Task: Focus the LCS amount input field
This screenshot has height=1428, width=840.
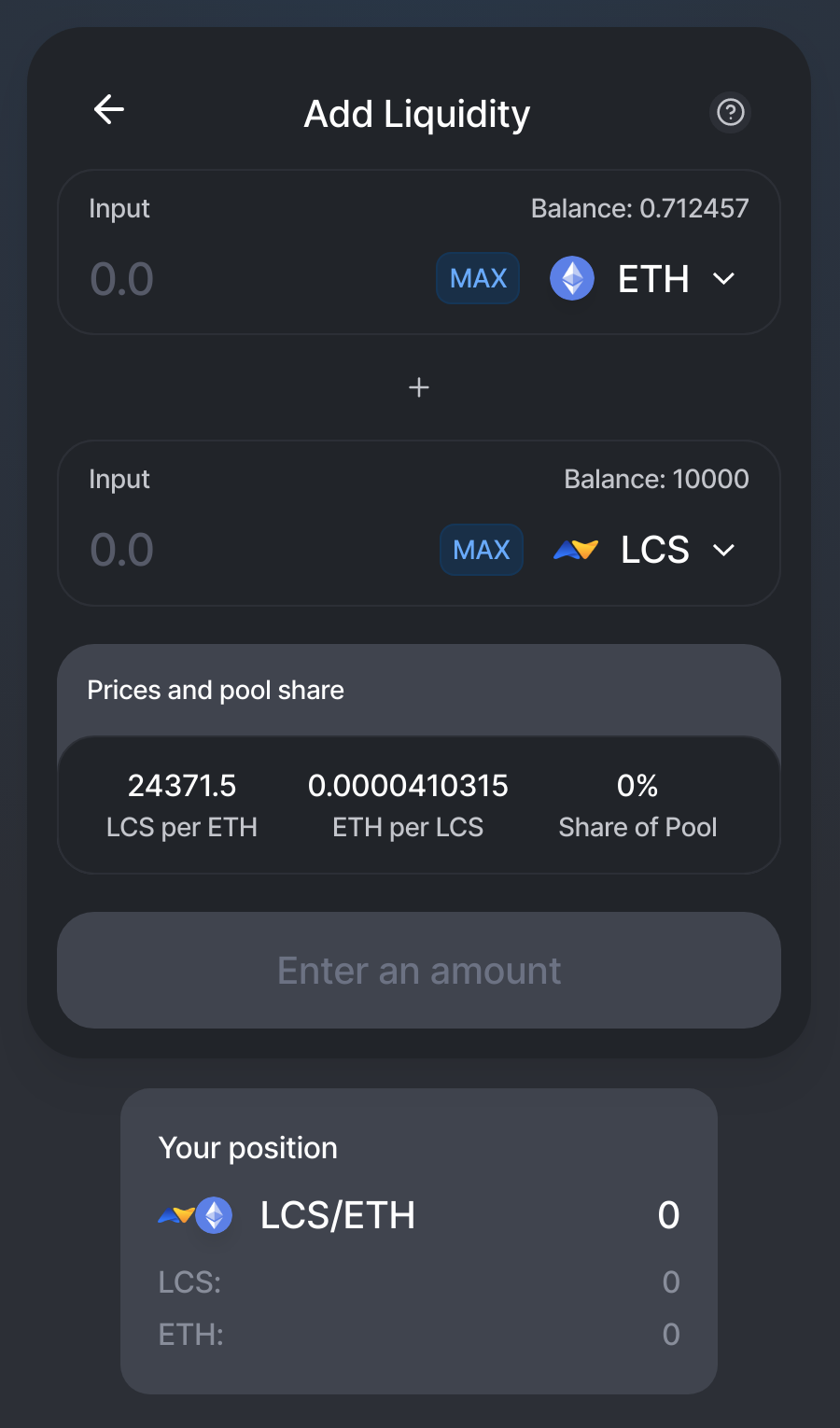Action: 252,550
